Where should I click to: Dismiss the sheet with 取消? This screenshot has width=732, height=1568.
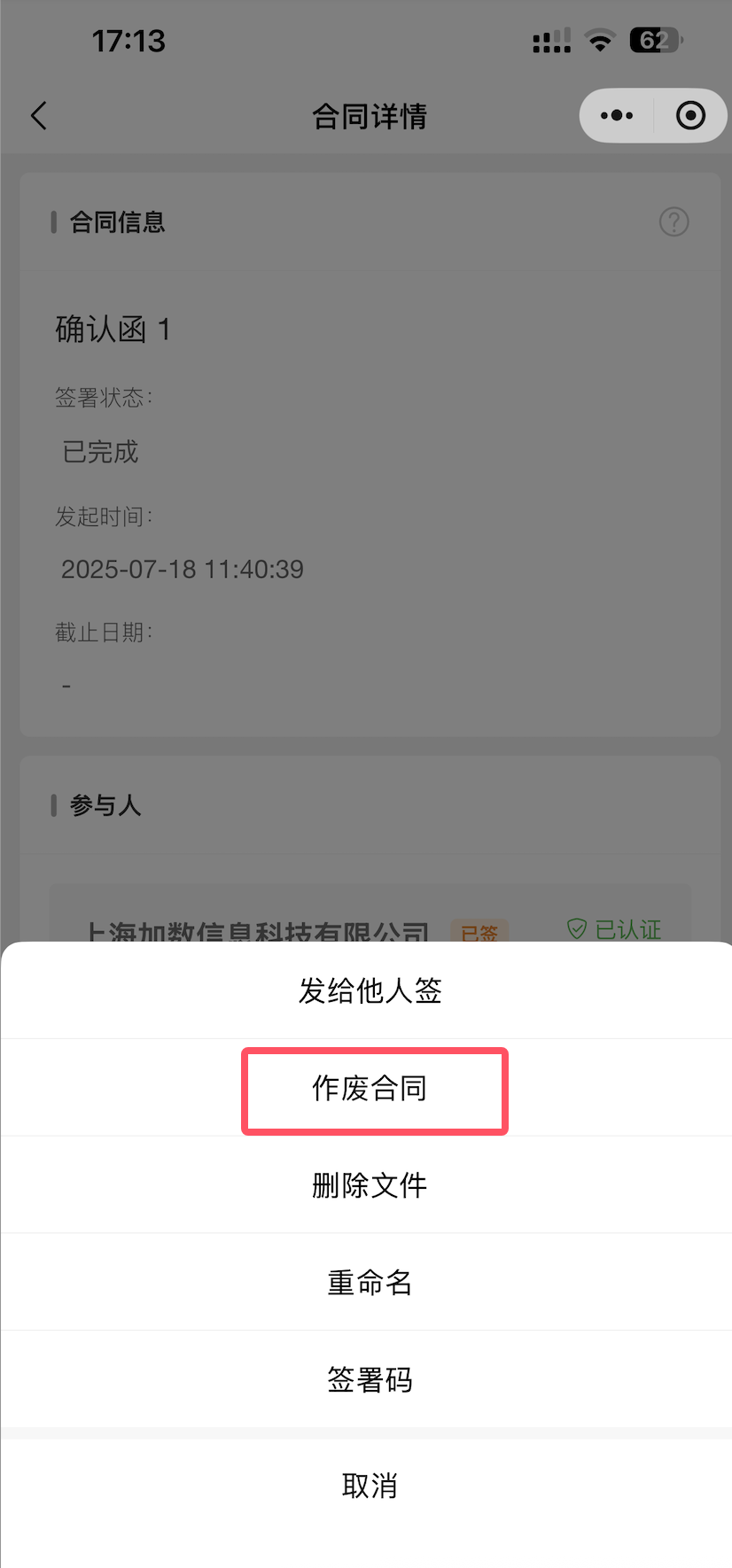370,1486
